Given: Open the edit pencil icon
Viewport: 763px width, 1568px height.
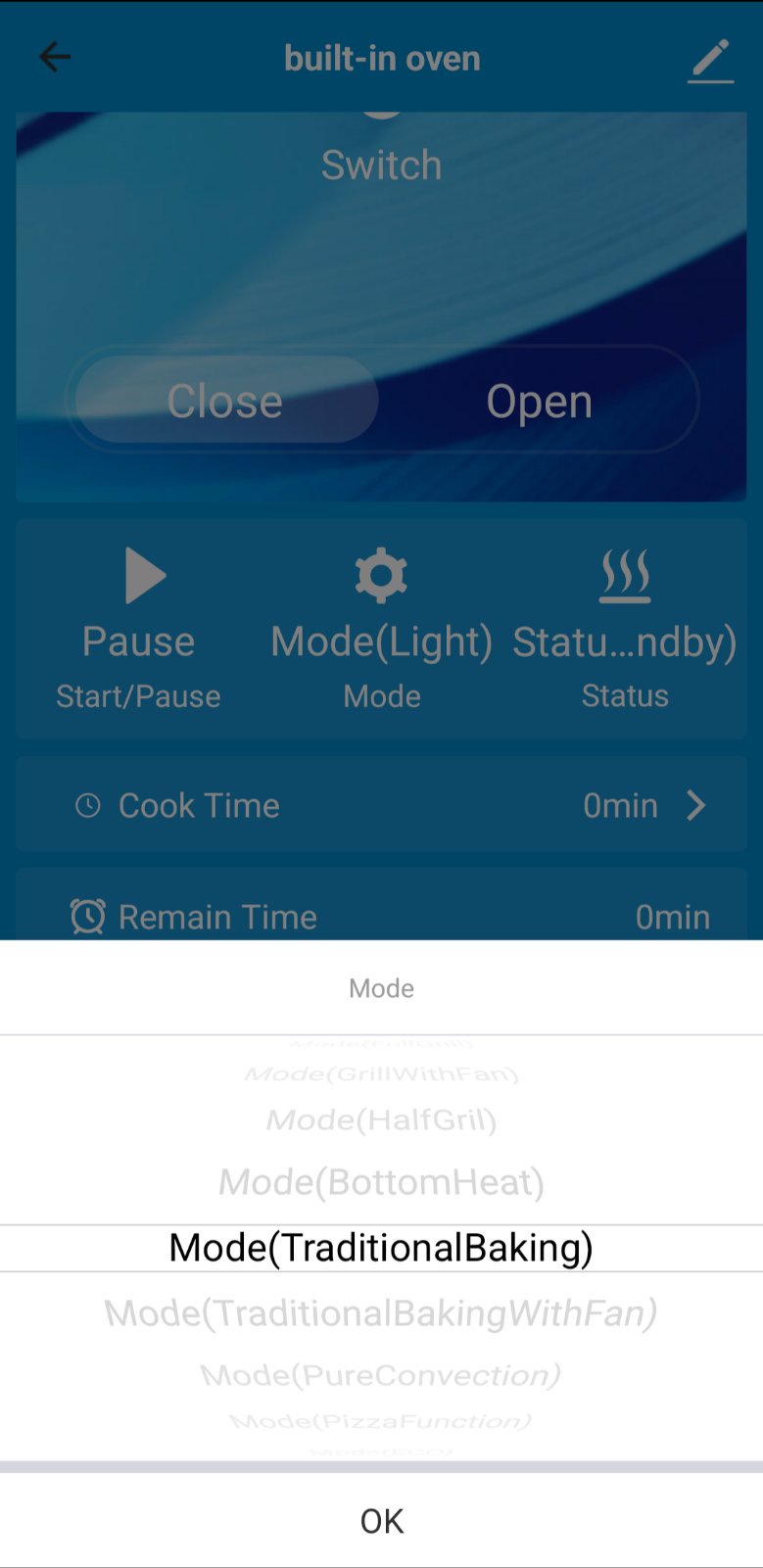Looking at the screenshot, I should 711,60.
